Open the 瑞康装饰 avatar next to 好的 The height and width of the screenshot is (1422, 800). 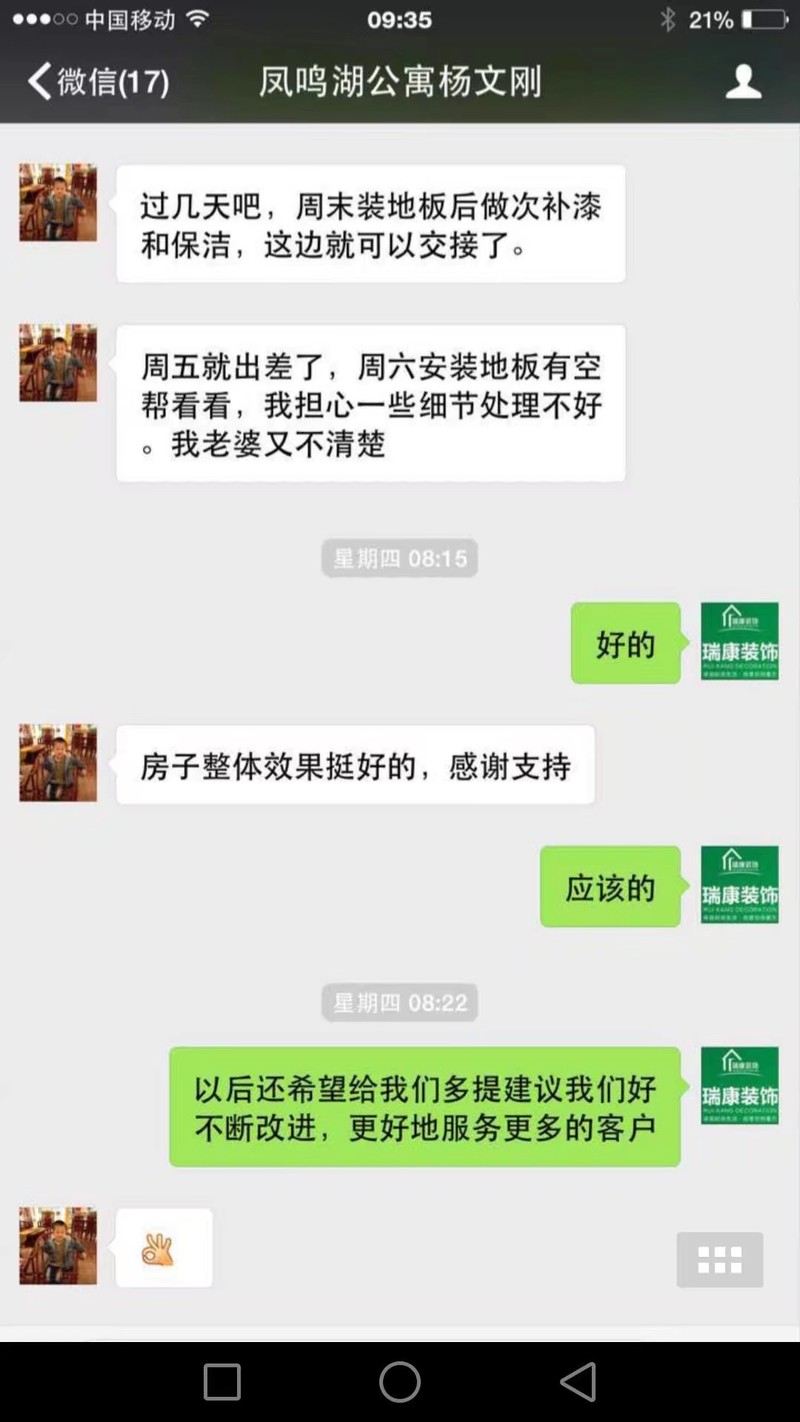pos(739,642)
